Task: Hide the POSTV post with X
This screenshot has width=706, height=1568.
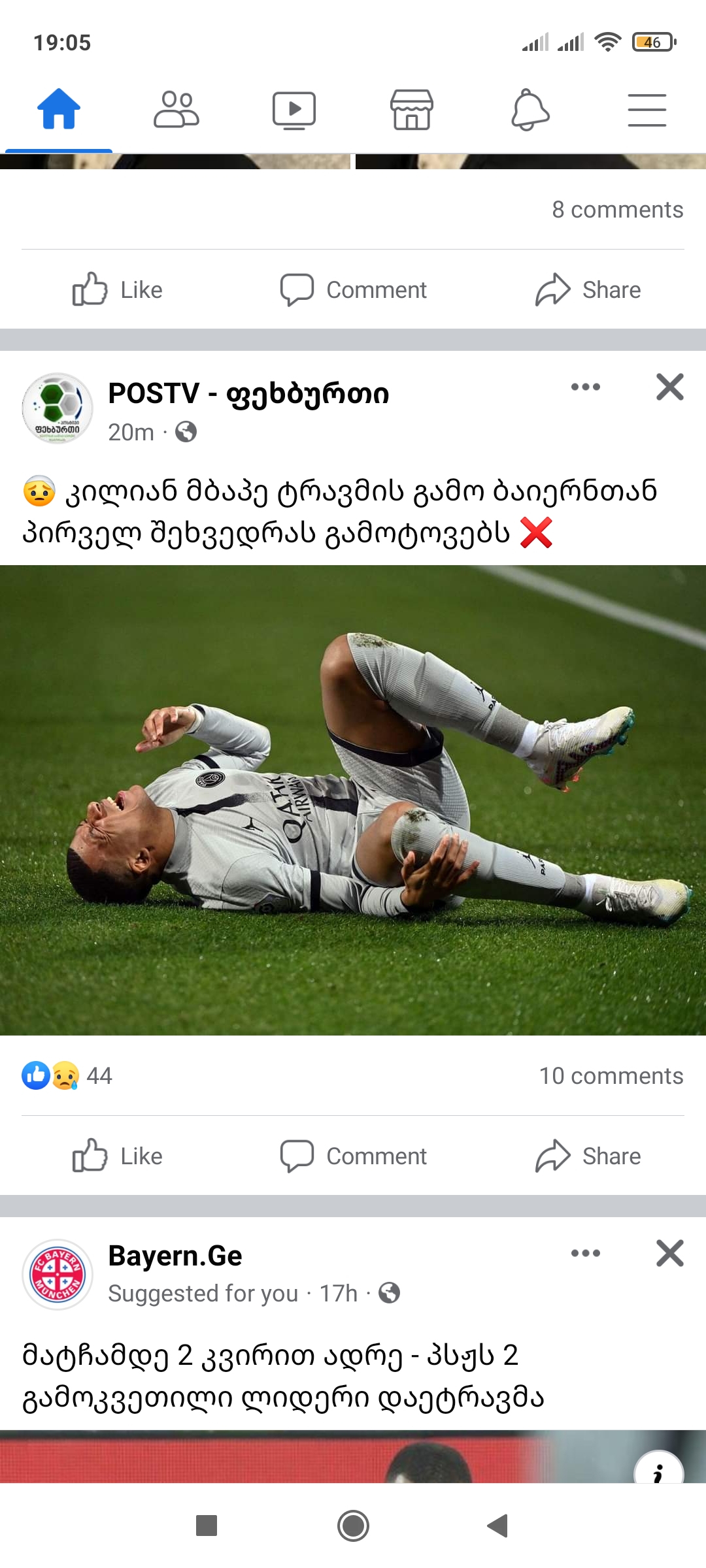Action: coord(670,387)
